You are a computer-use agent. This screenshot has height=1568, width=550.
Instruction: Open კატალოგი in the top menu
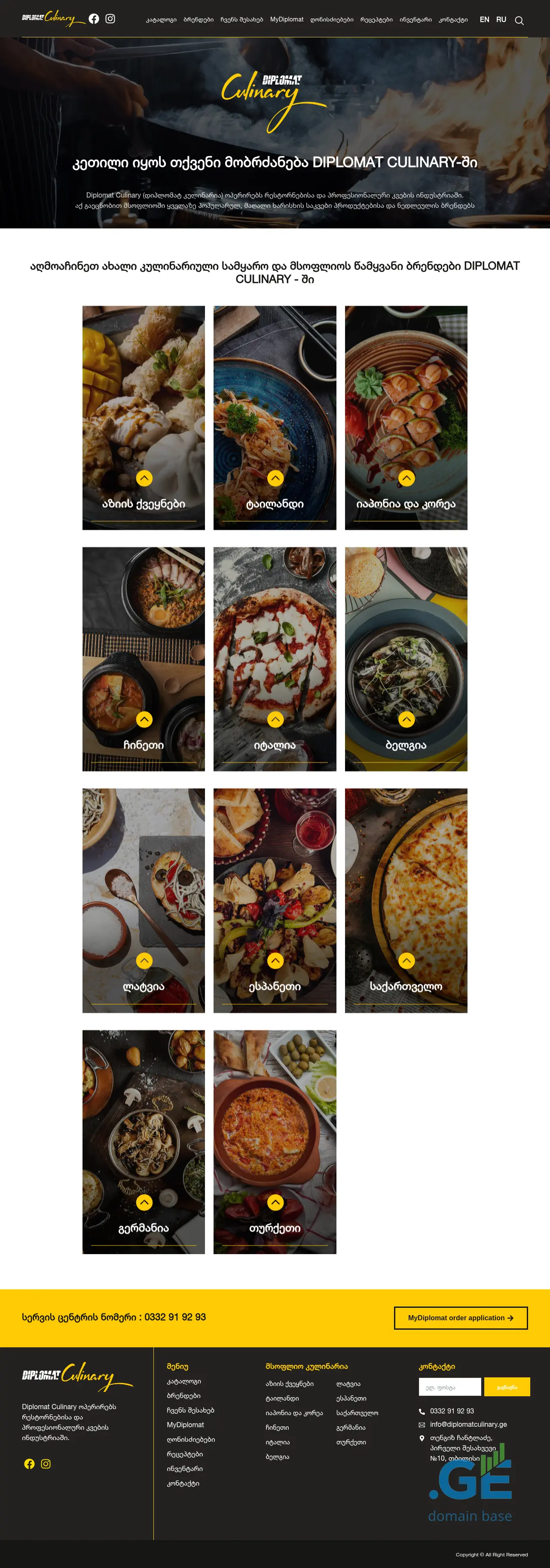click(x=161, y=20)
